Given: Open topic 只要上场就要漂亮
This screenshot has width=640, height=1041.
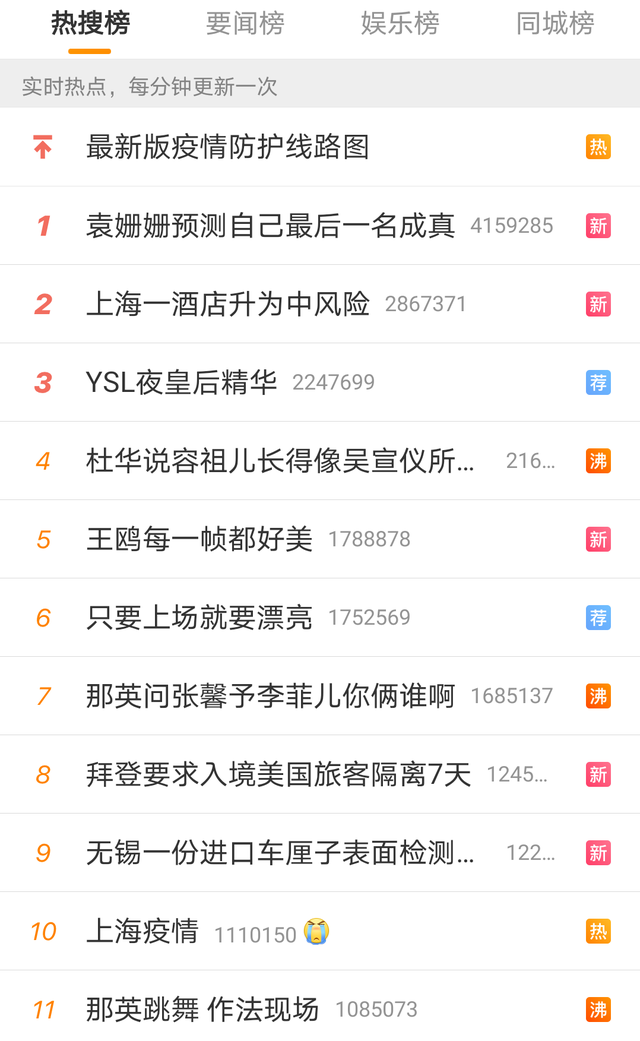Looking at the screenshot, I should (x=320, y=617).
